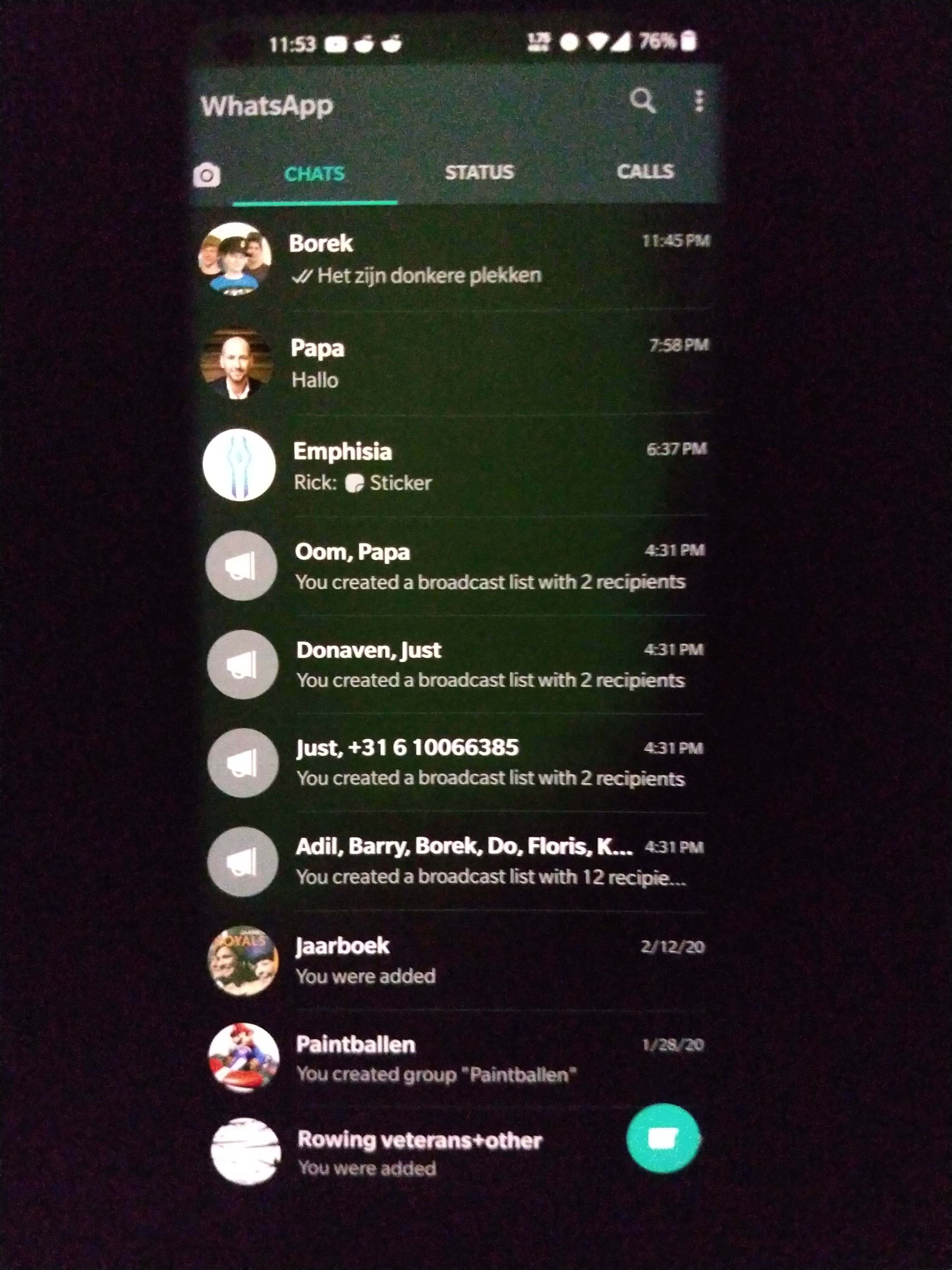
Task: Open WhatsApp search
Action: click(642, 101)
